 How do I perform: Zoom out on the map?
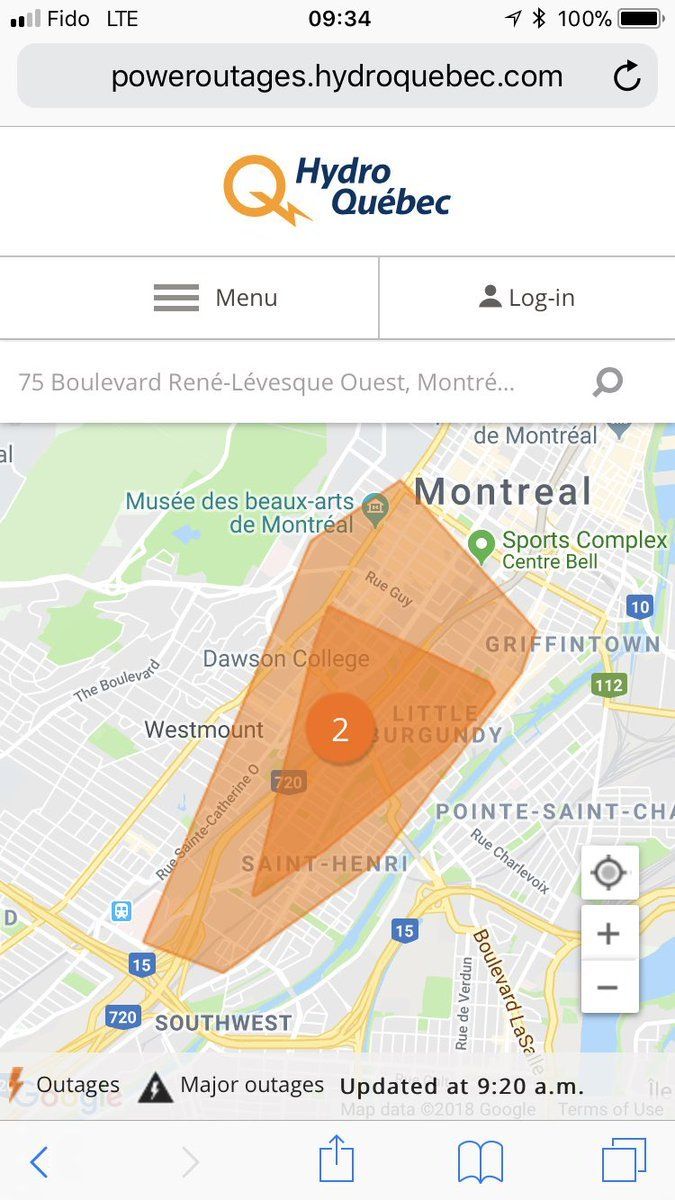(608, 988)
